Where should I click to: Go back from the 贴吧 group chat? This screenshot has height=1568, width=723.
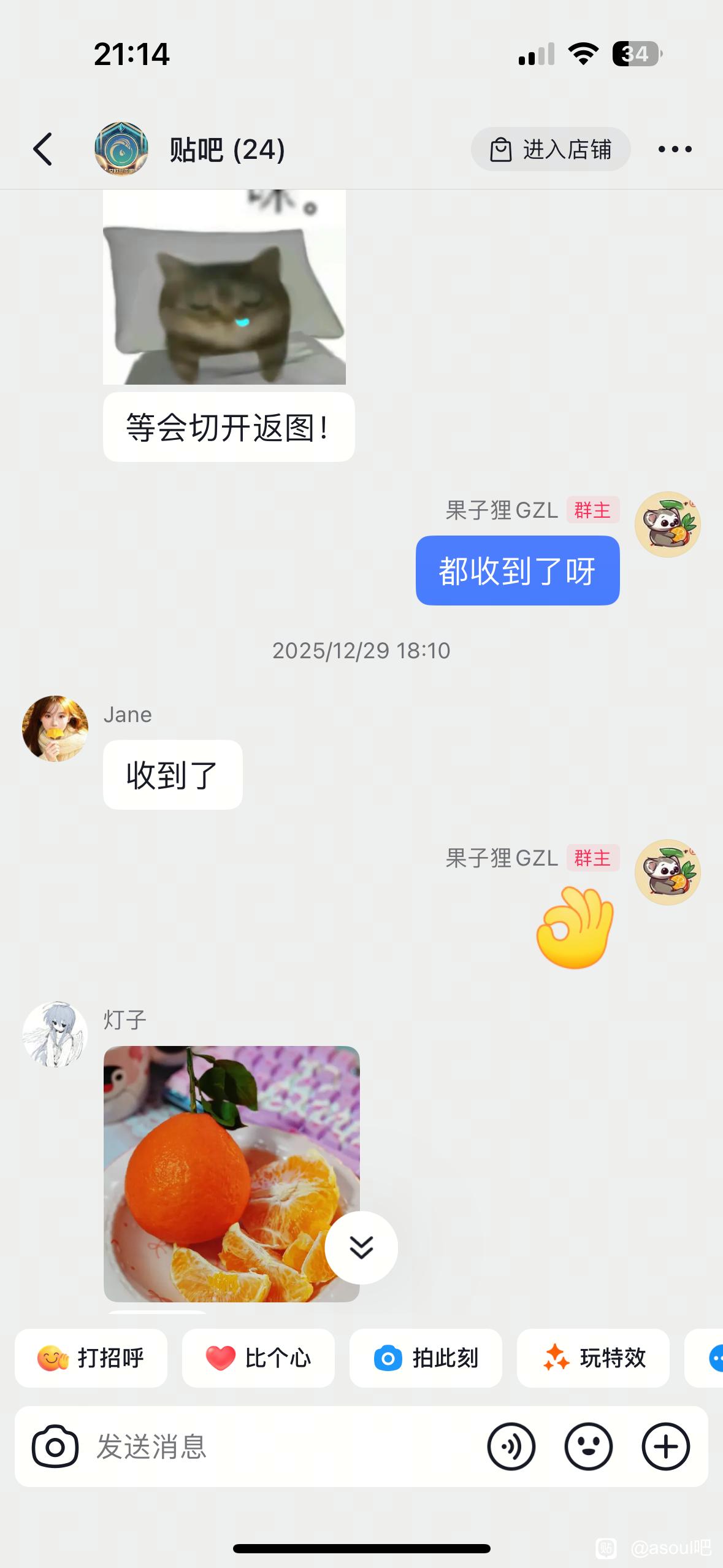[x=43, y=149]
